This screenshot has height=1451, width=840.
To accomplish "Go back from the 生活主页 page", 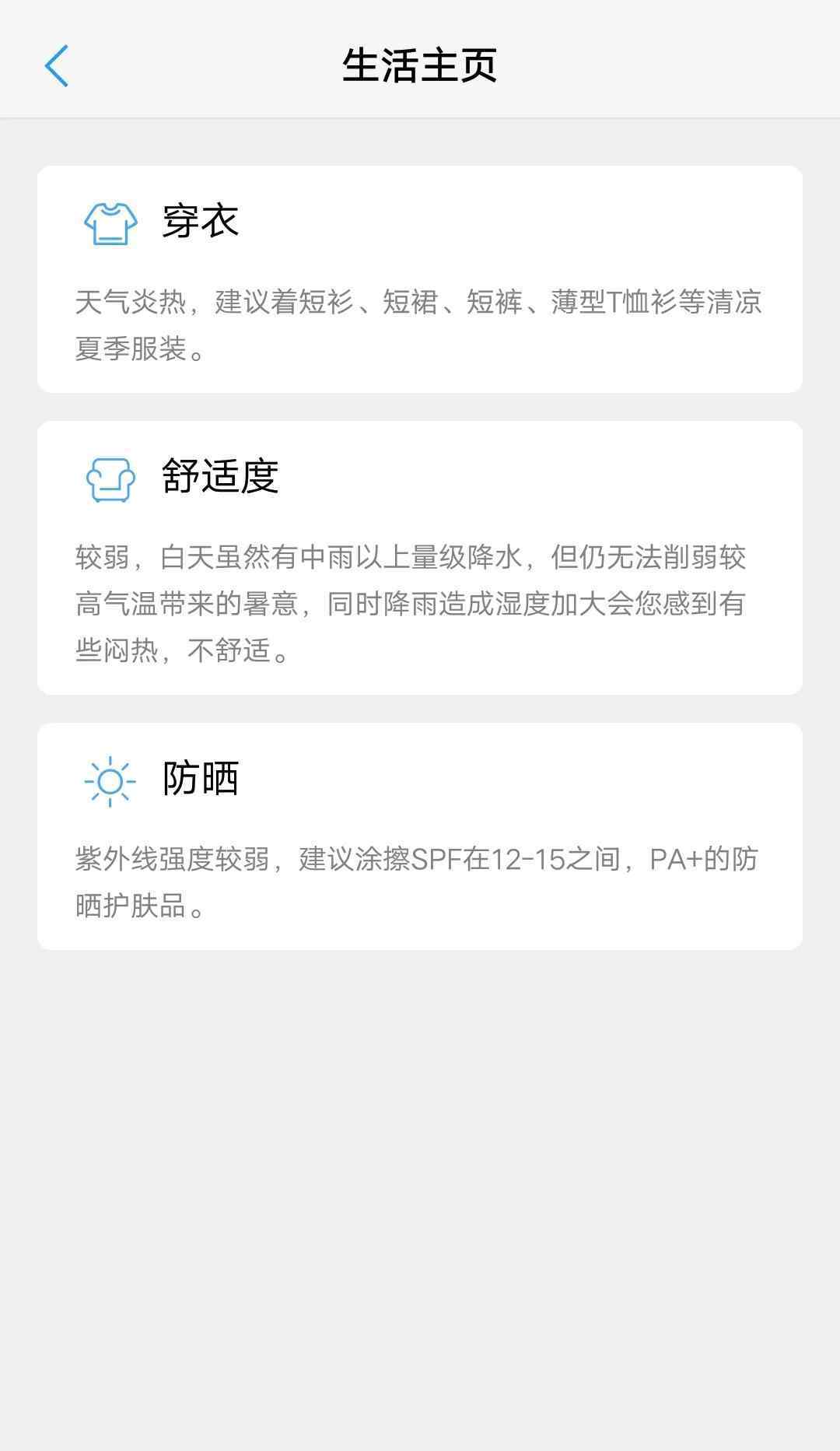I will click(57, 65).
